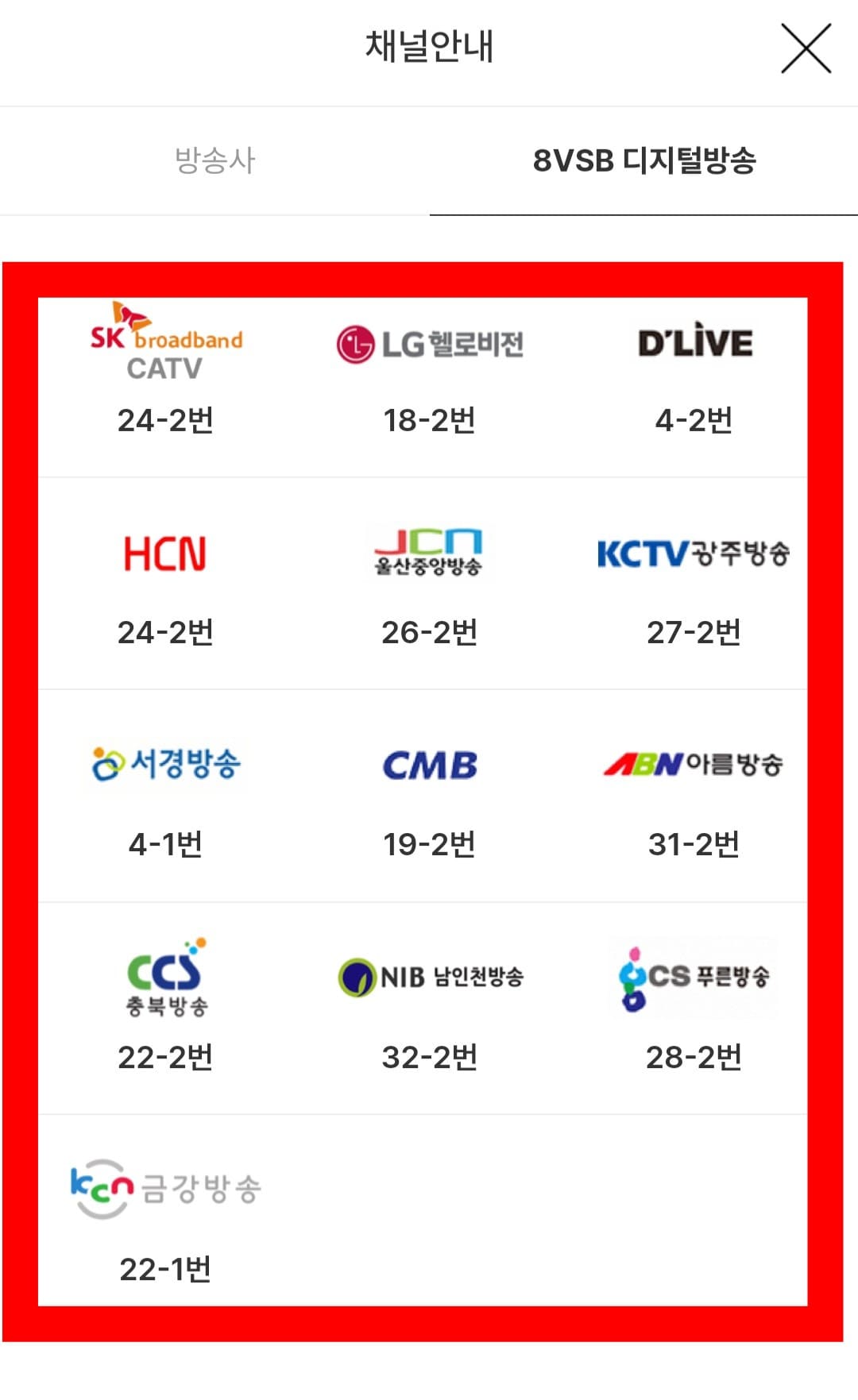Click the 18-2번 channel under LG 헬로비전
This screenshot has height=1400, width=858.
[x=429, y=421]
